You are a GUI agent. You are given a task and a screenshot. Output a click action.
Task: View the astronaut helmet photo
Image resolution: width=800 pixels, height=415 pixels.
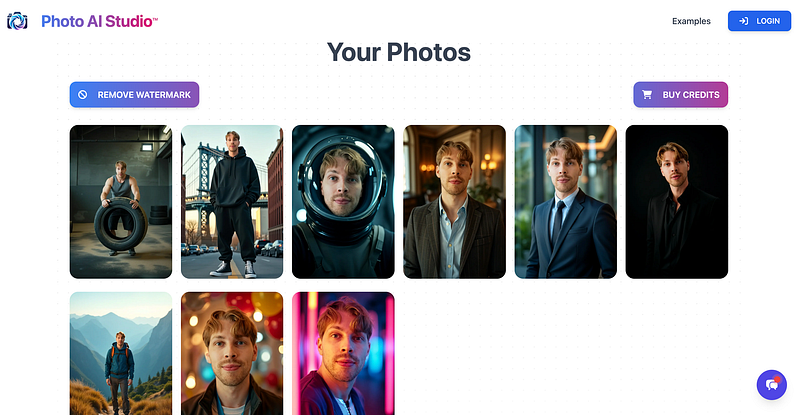(x=343, y=201)
